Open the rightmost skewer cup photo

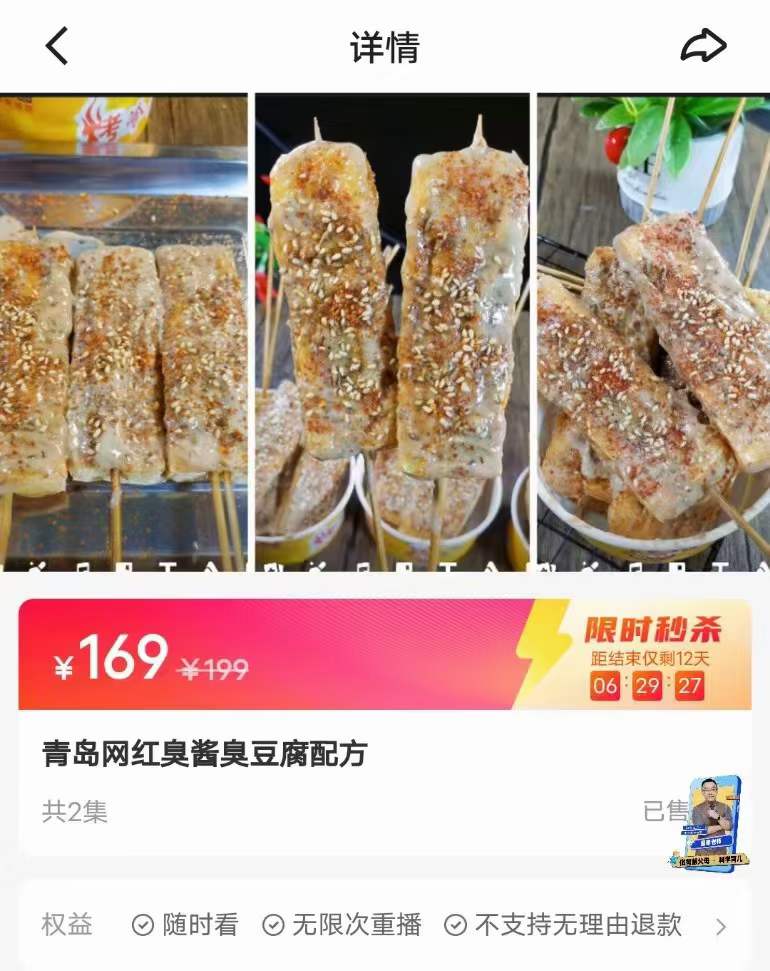(650, 330)
